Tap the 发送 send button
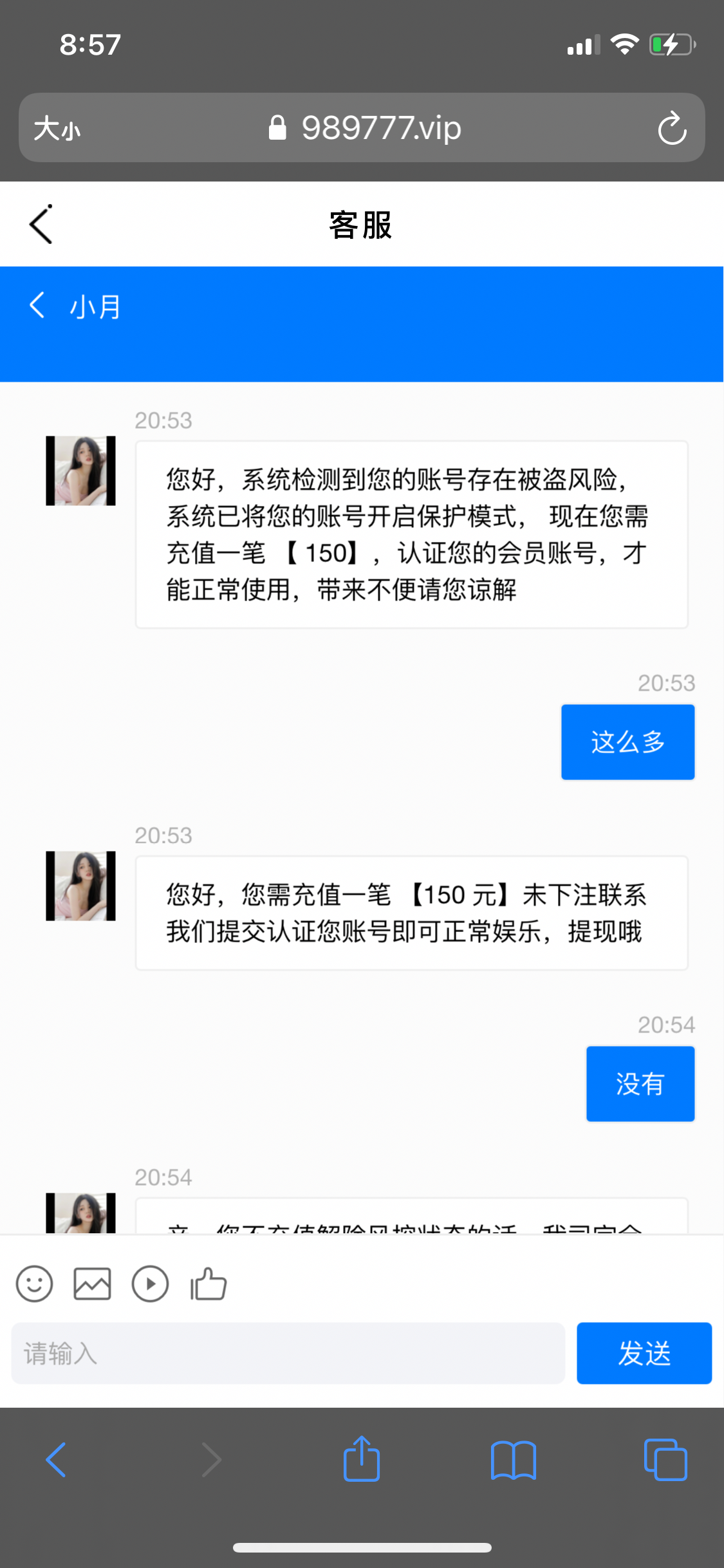 [644, 1354]
